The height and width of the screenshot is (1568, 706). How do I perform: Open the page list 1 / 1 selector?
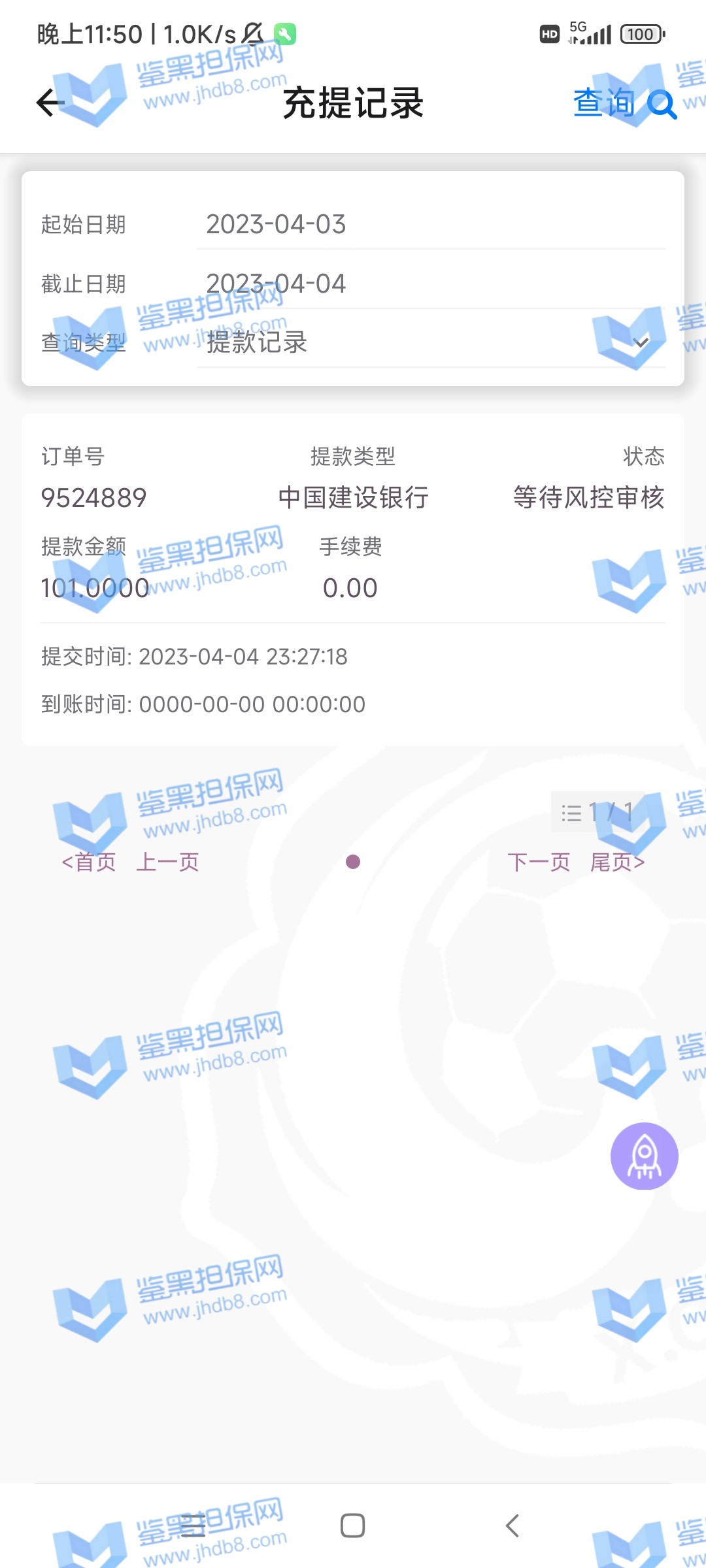[x=597, y=812]
